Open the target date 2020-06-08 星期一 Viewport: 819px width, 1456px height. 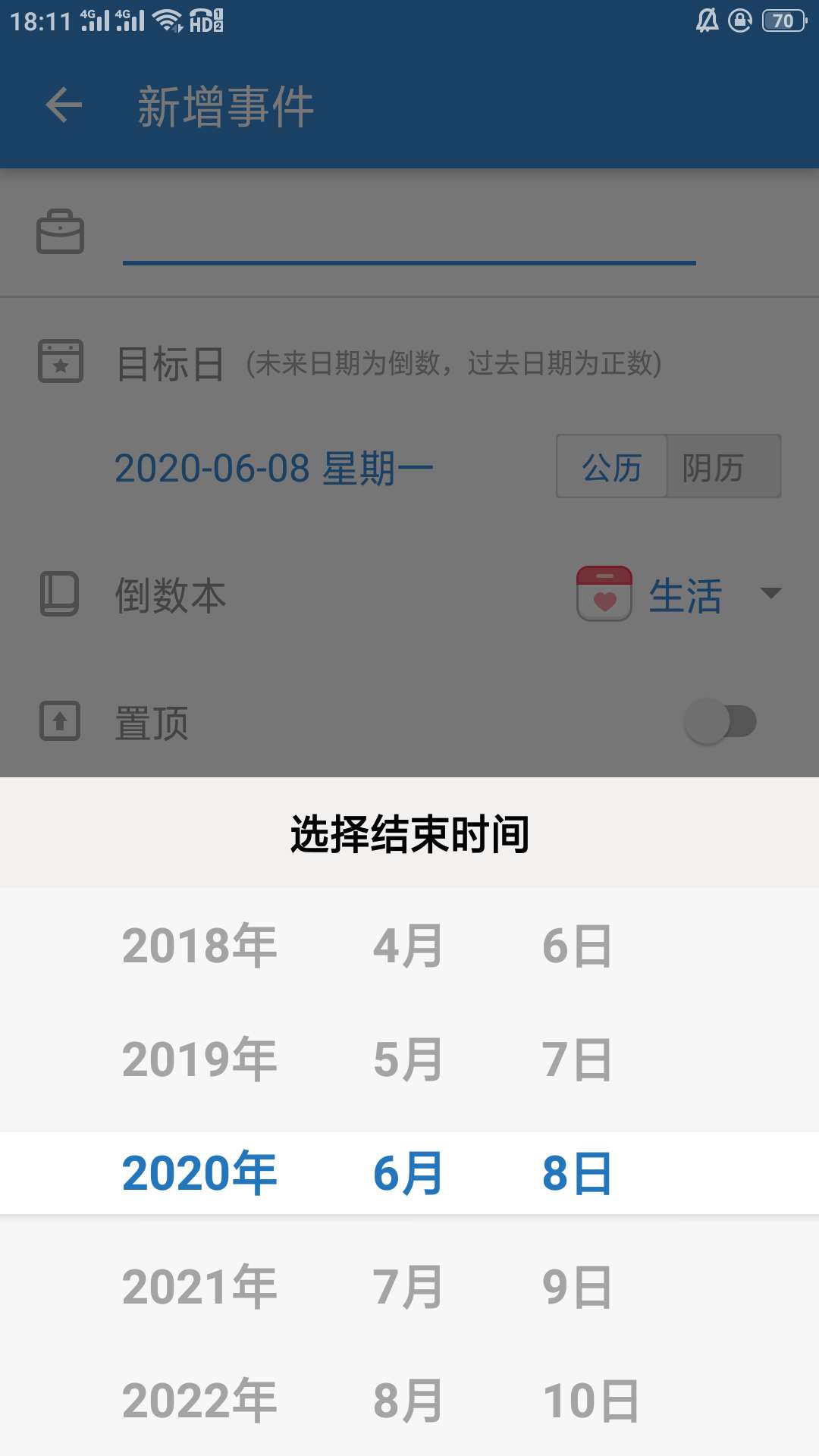tap(273, 467)
